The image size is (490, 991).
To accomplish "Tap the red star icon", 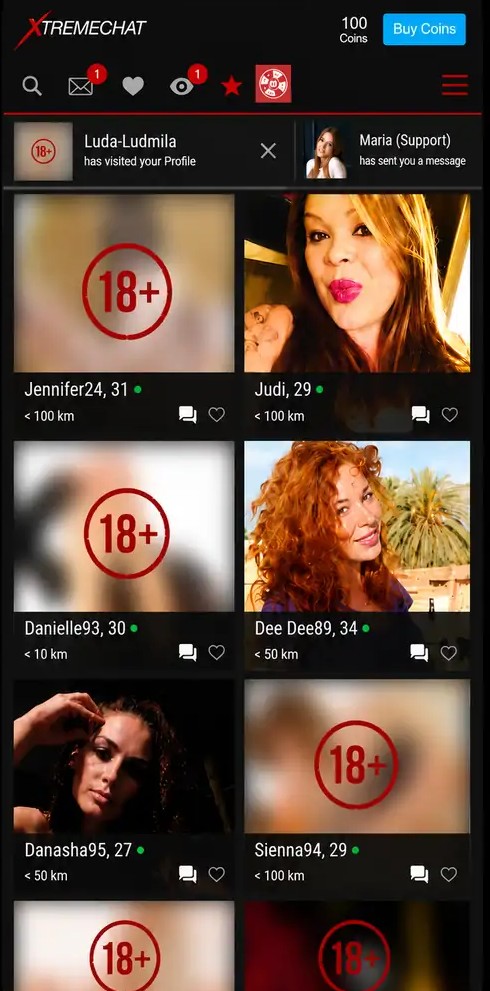I will click(231, 86).
